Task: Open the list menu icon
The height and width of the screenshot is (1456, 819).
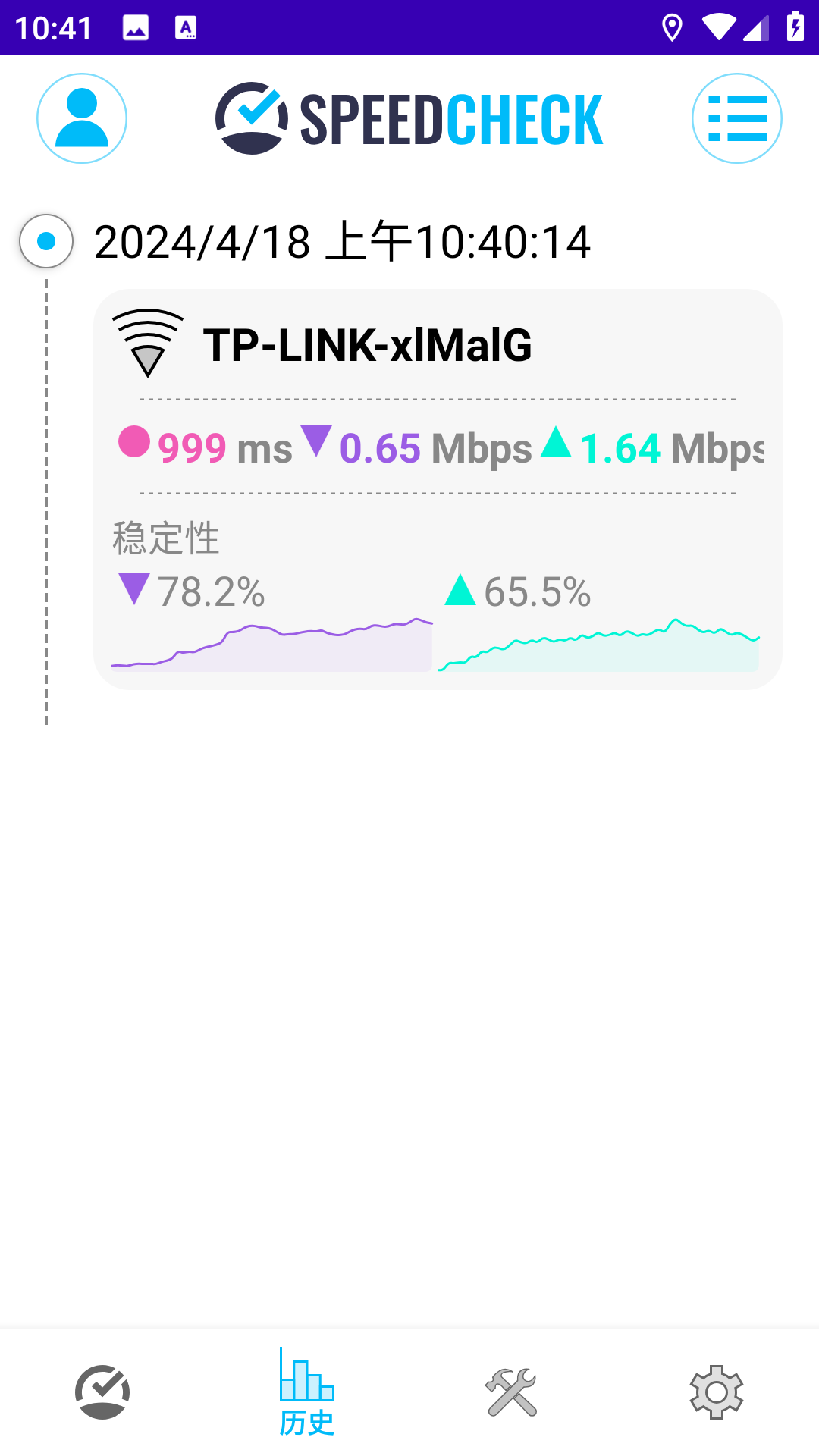Action: click(736, 118)
